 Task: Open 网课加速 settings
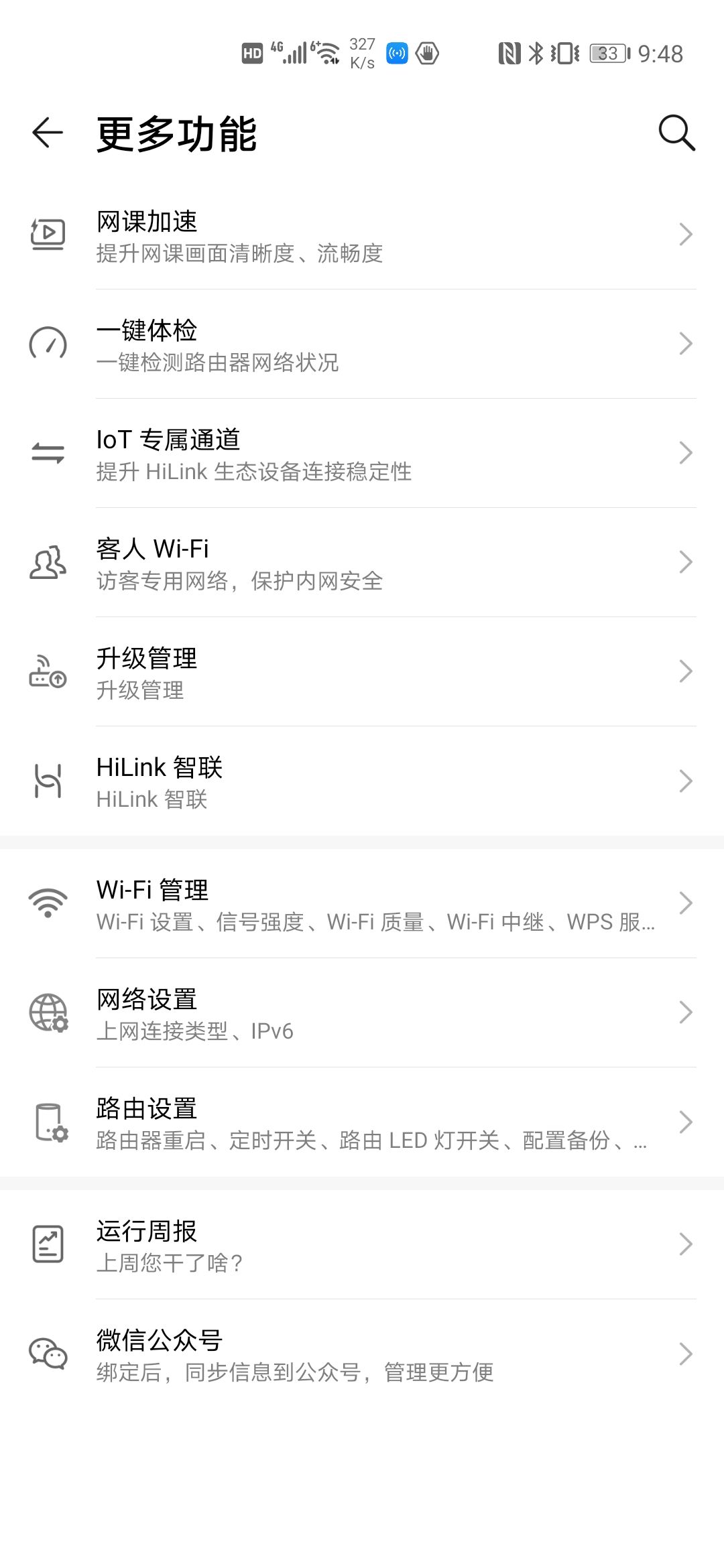(362, 235)
